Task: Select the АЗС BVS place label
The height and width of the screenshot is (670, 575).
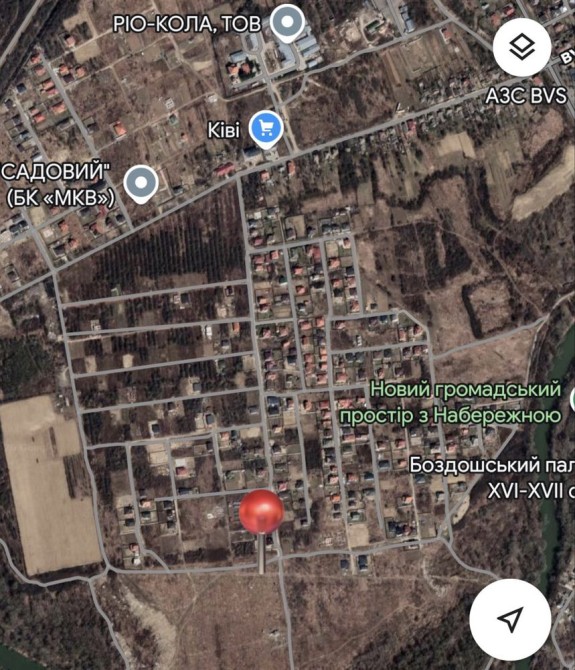Action: coord(526,95)
